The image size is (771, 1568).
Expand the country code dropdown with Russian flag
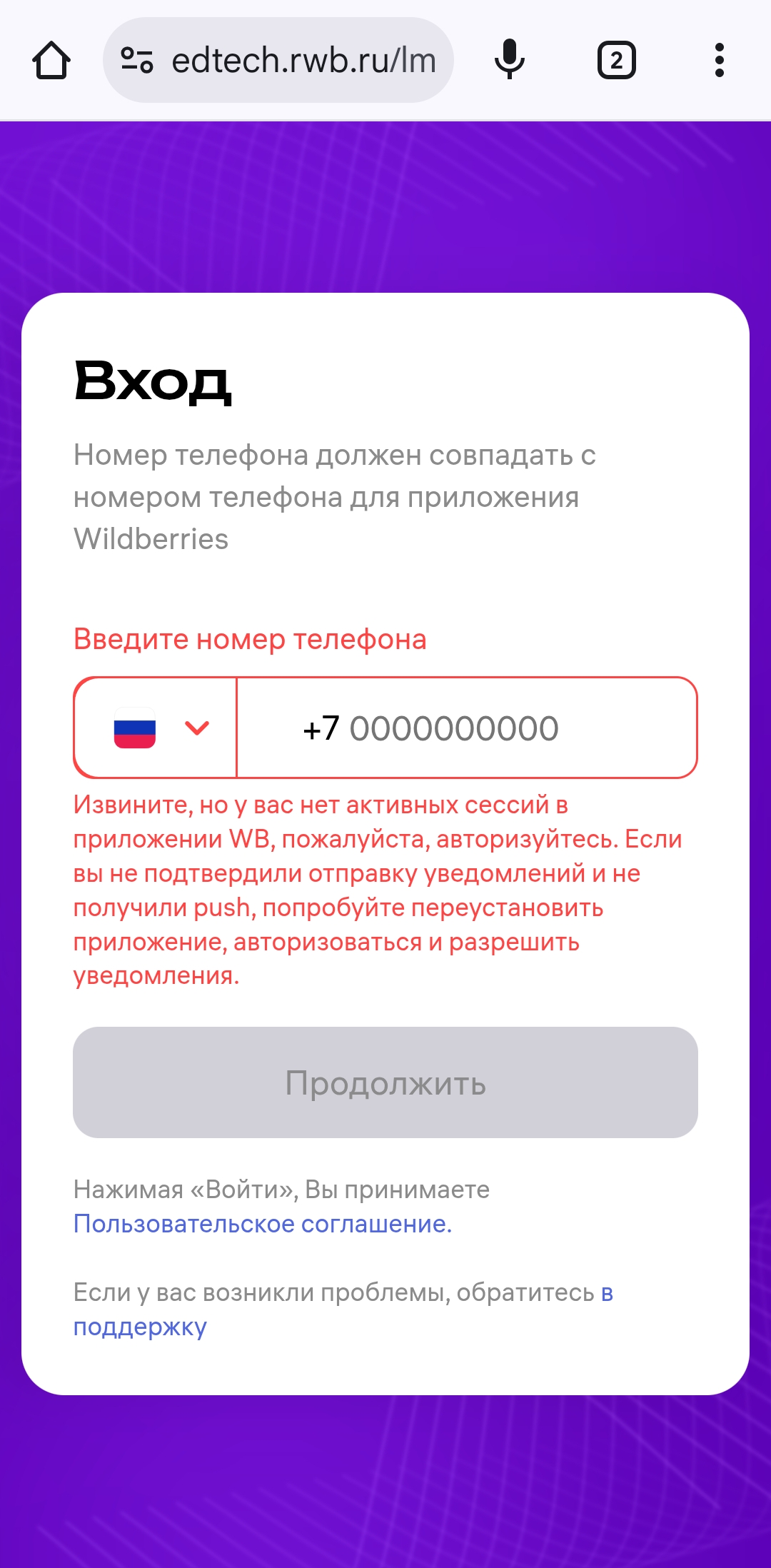click(x=157, y=728)
